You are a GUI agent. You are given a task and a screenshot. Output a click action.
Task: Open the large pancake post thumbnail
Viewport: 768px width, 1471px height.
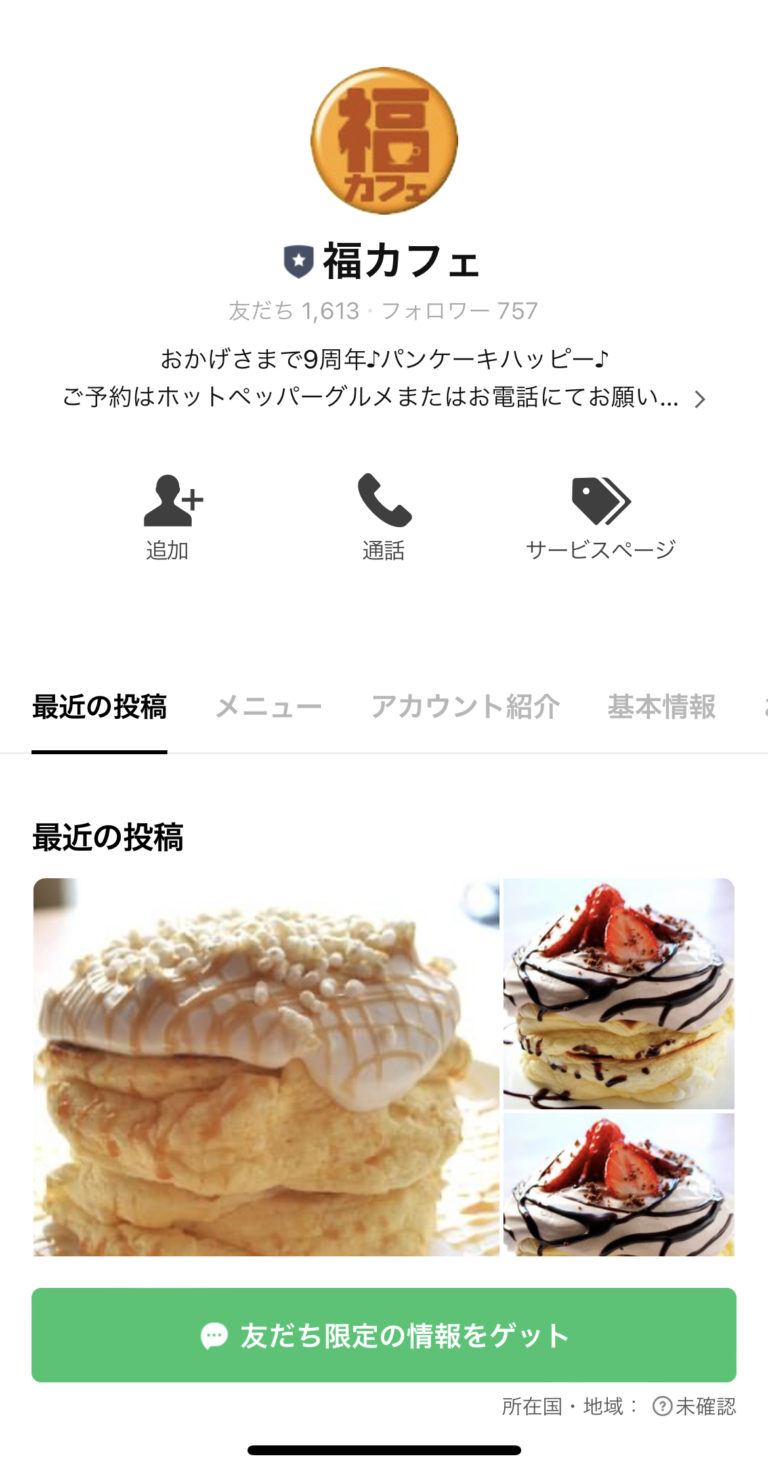click(265, 1063)
